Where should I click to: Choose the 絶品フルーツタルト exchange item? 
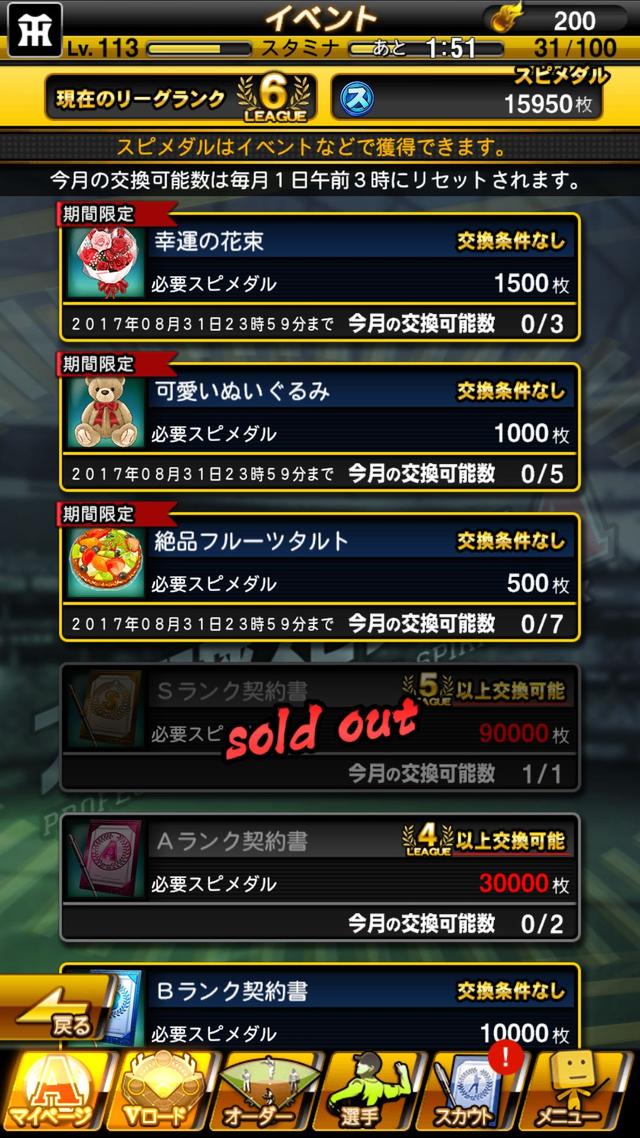tap(320, 577)
